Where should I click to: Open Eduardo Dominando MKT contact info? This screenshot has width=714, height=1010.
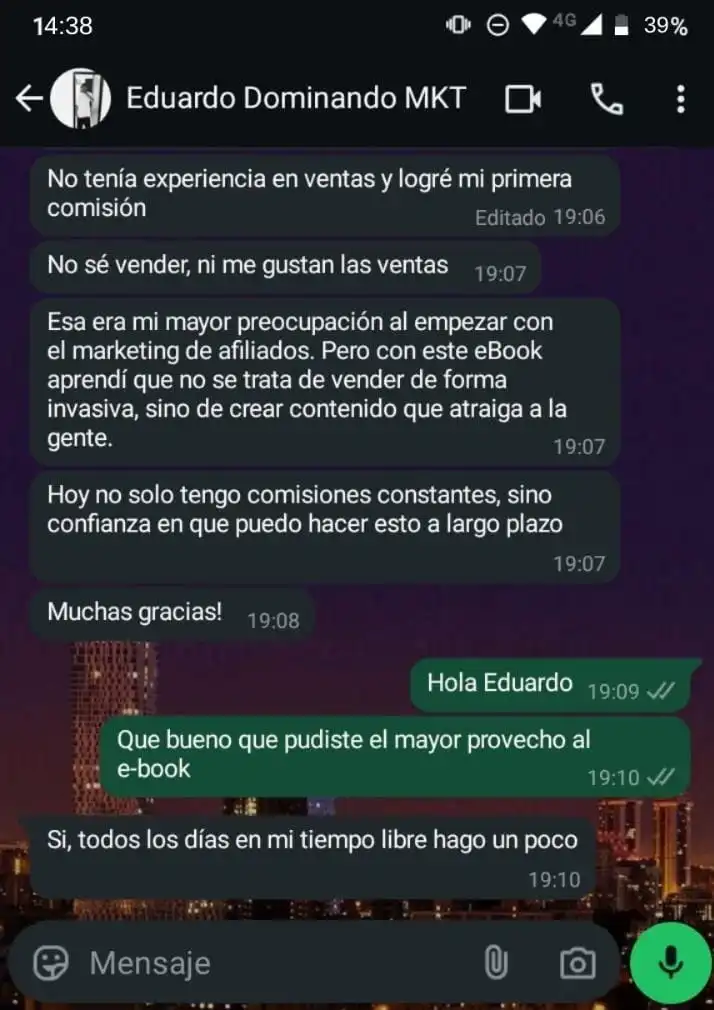coord(295,98)
